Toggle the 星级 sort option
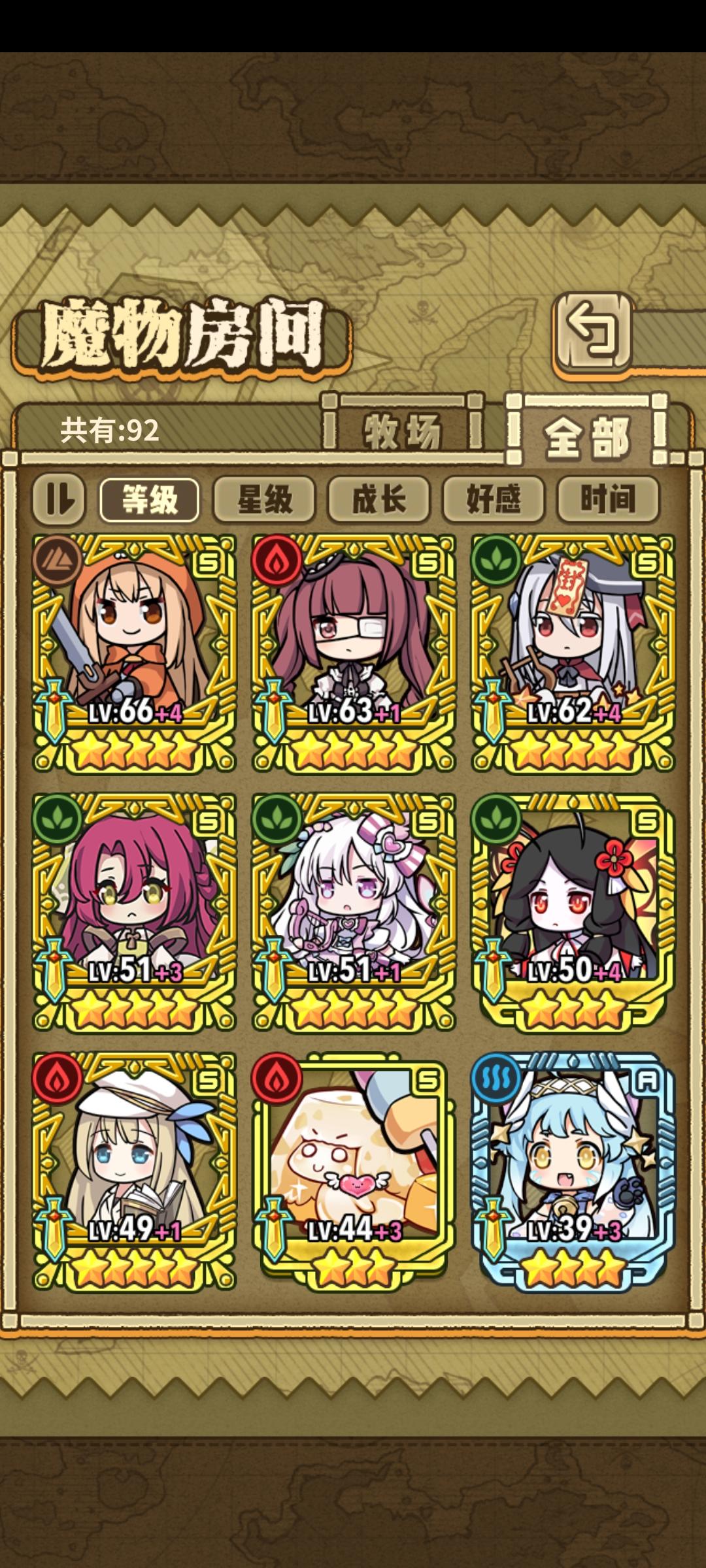 pyautogui.click(x=265, y=499)
